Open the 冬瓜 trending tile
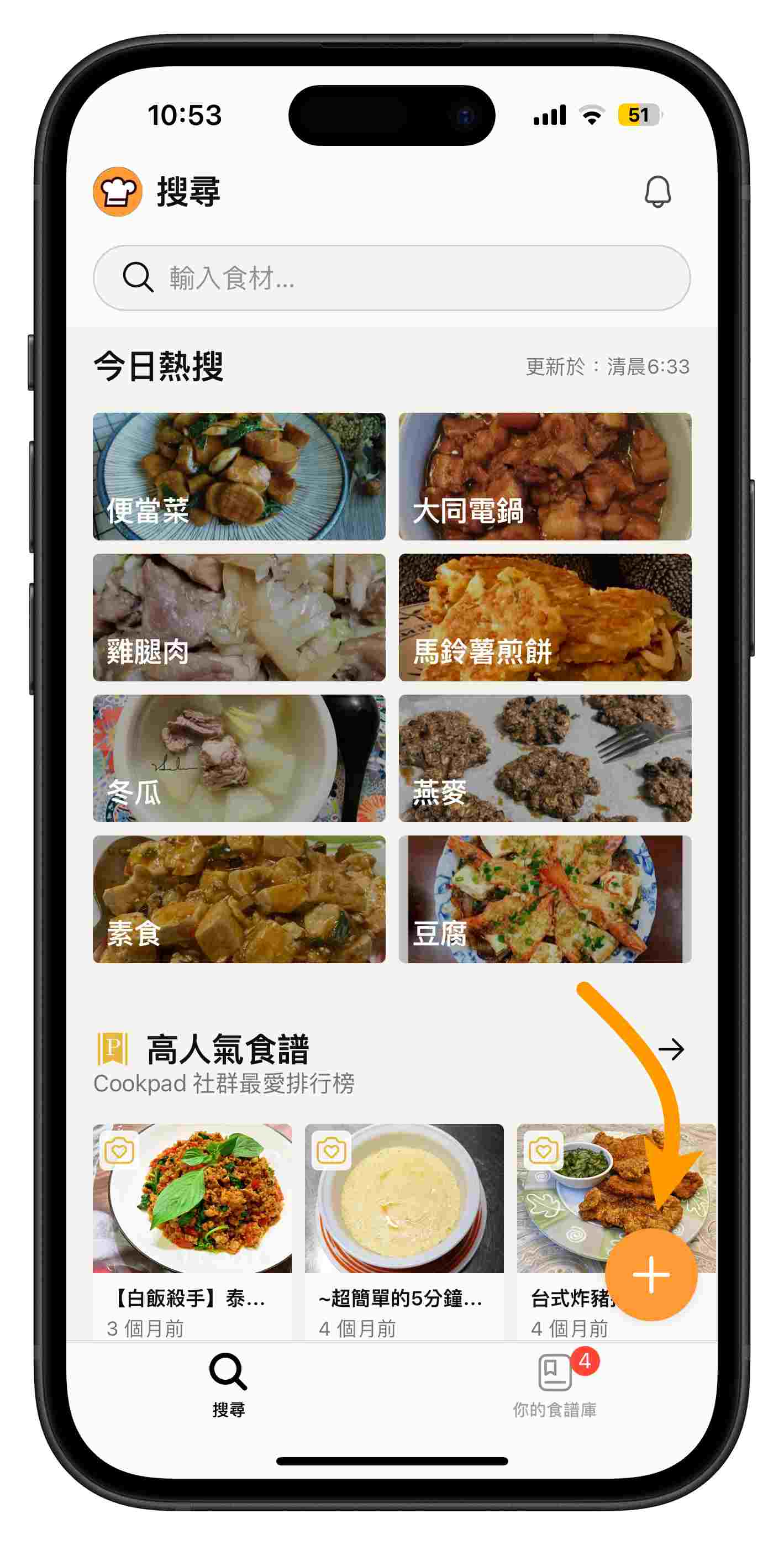 239,758
